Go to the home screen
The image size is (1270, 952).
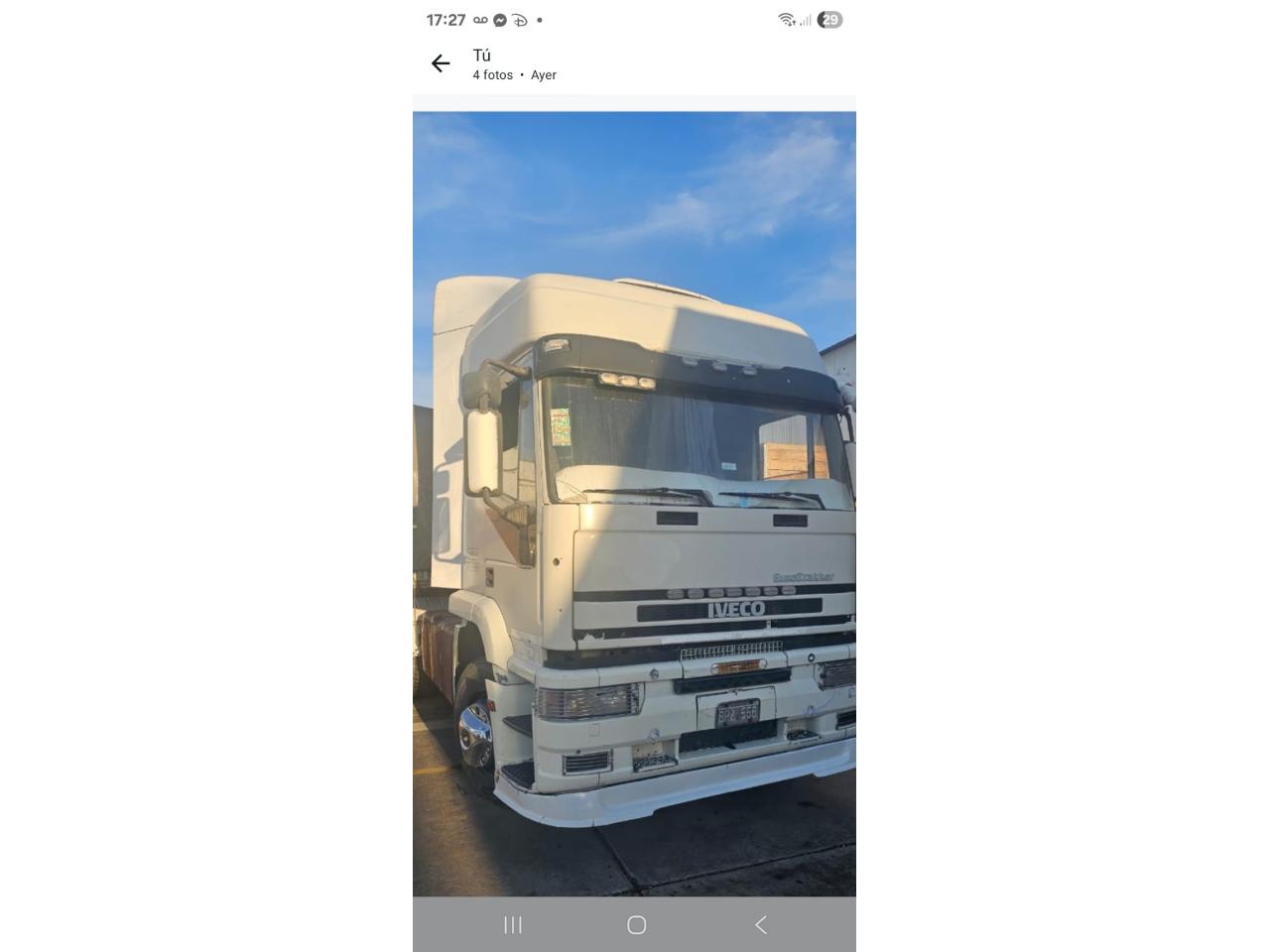[x=637, y=925]
